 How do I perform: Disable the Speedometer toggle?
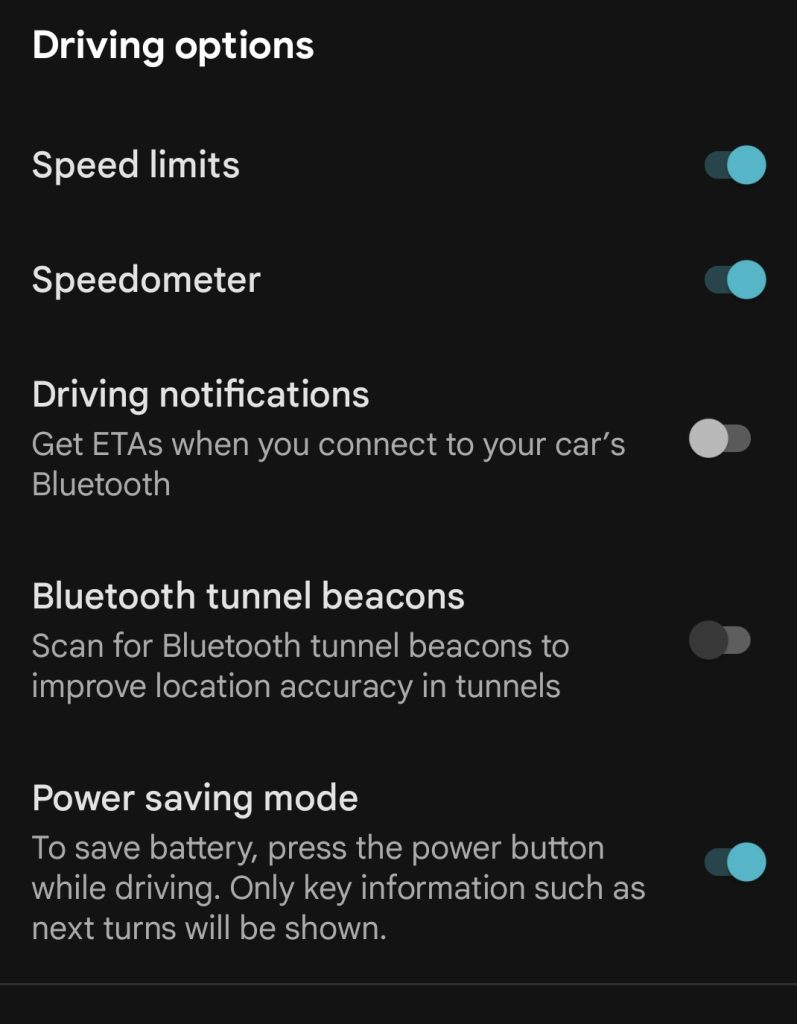point(735,280)
